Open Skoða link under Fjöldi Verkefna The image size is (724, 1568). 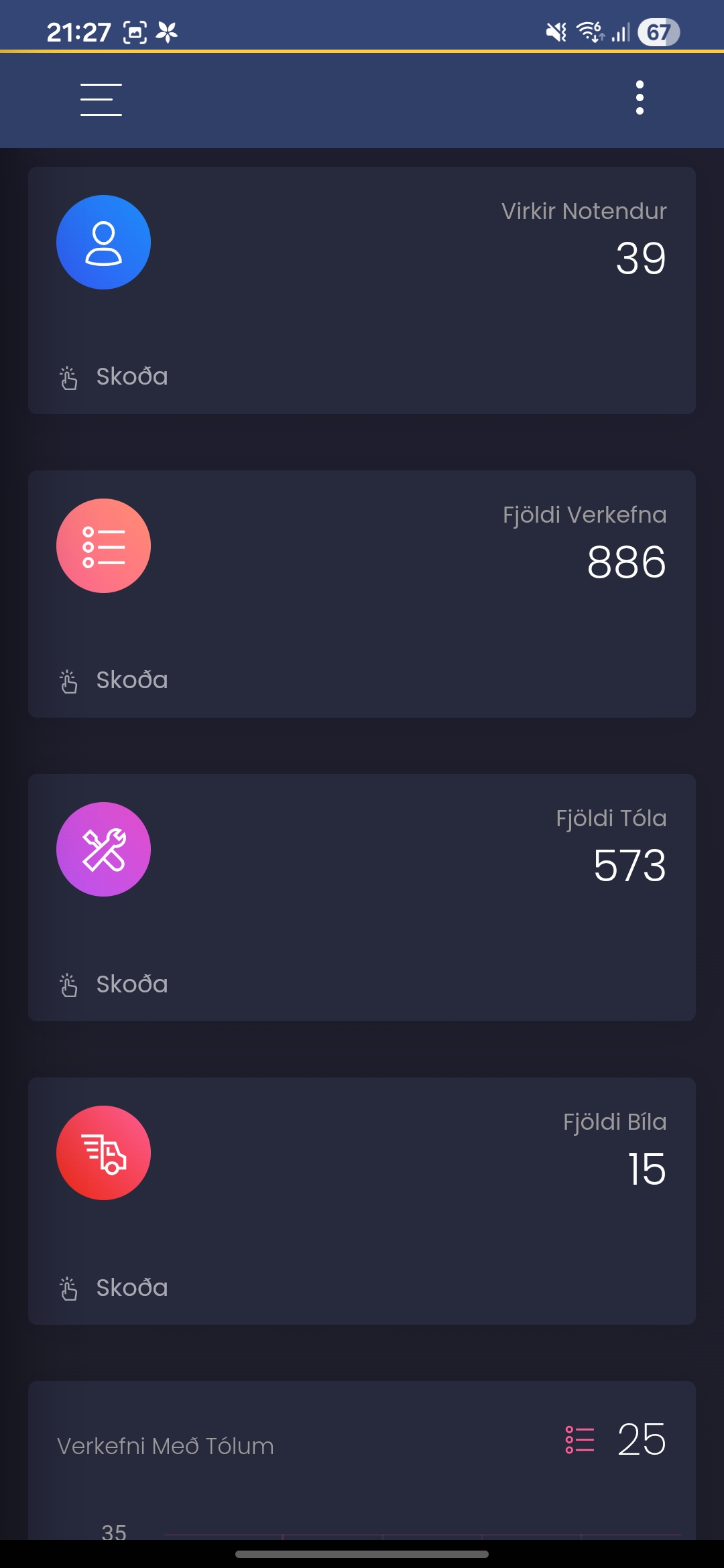click(131, 681)
